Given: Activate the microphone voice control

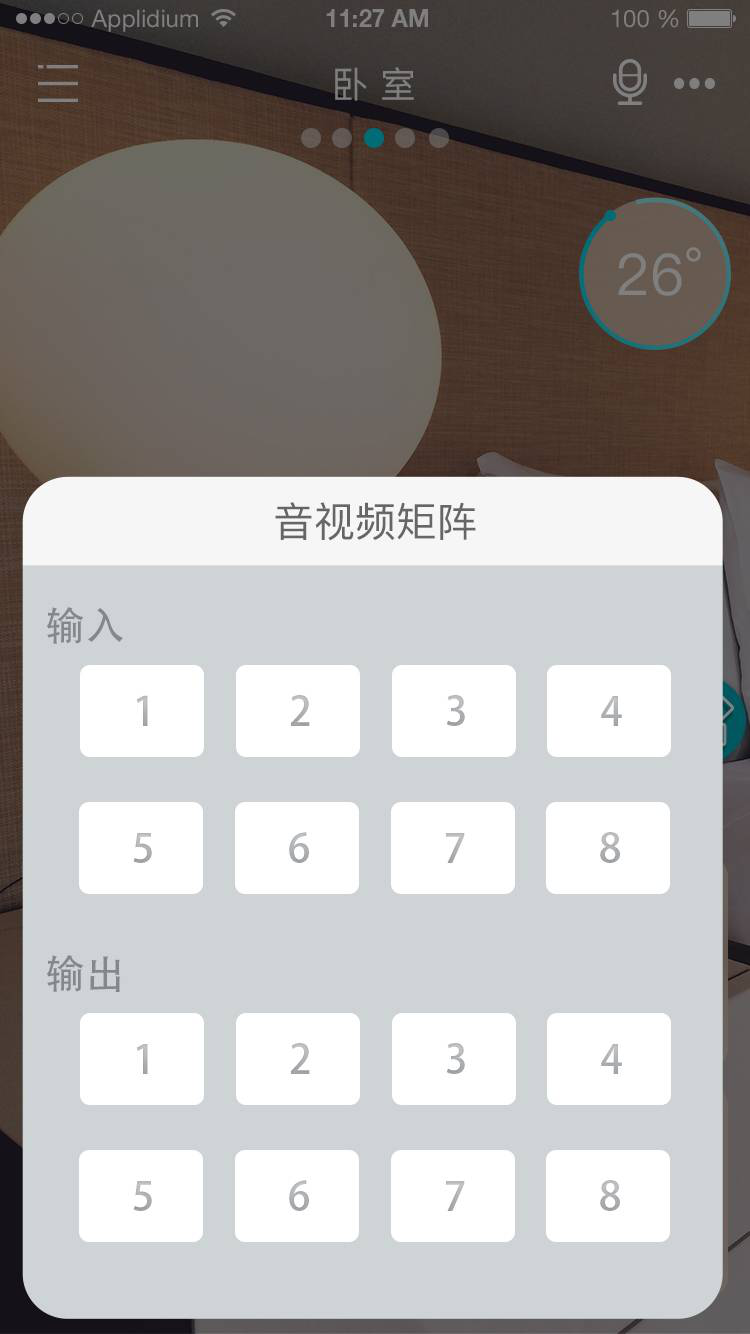Looking at the screenshot, I should coord(629,83).
